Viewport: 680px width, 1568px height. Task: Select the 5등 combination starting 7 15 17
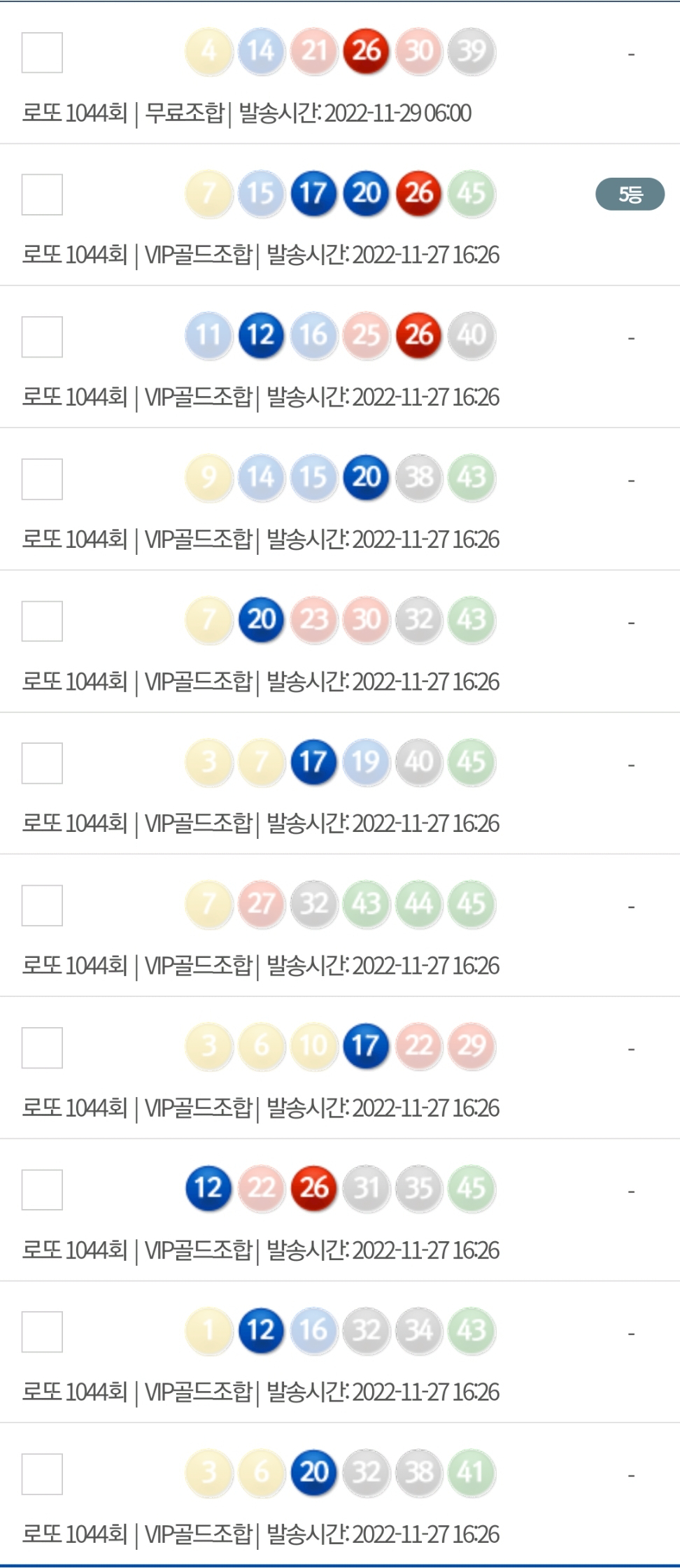[42, 195]
